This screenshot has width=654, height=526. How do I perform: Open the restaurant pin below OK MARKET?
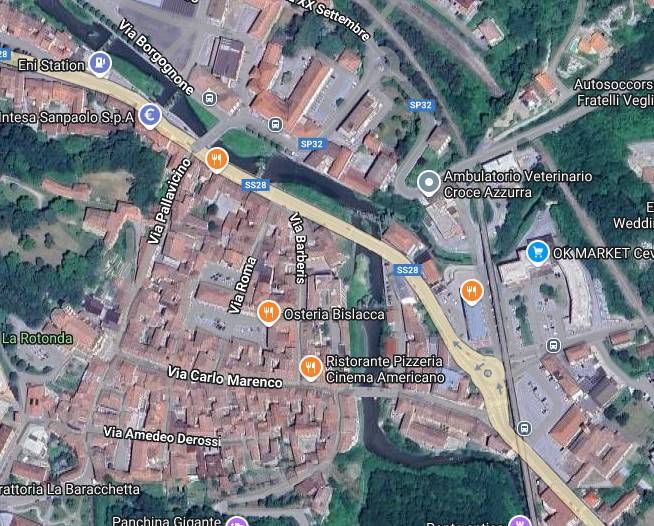click(x=471, y=291)
